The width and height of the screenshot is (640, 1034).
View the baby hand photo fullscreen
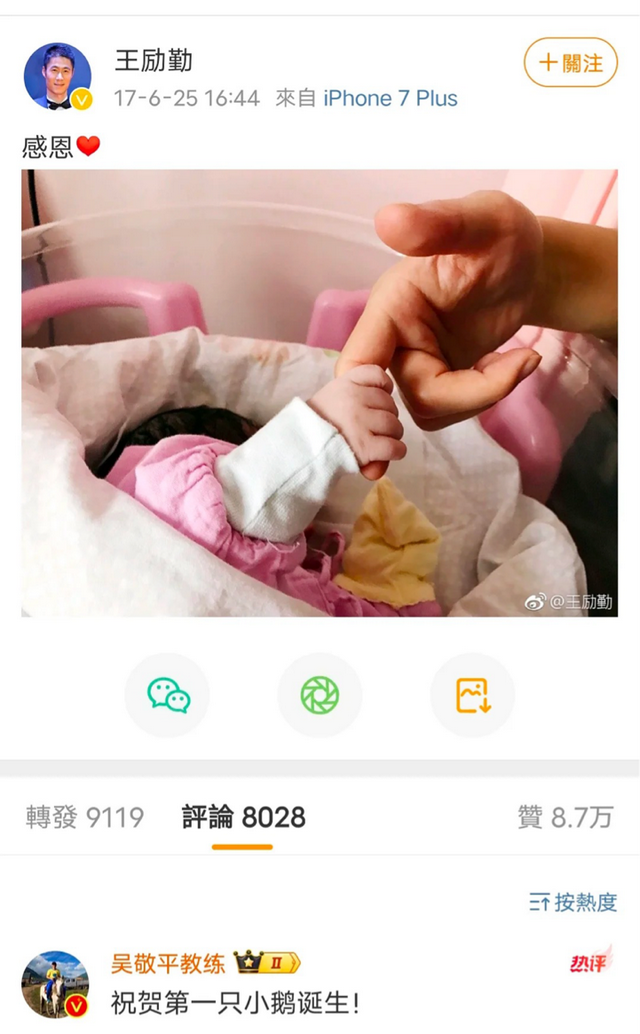coord(319,392)
